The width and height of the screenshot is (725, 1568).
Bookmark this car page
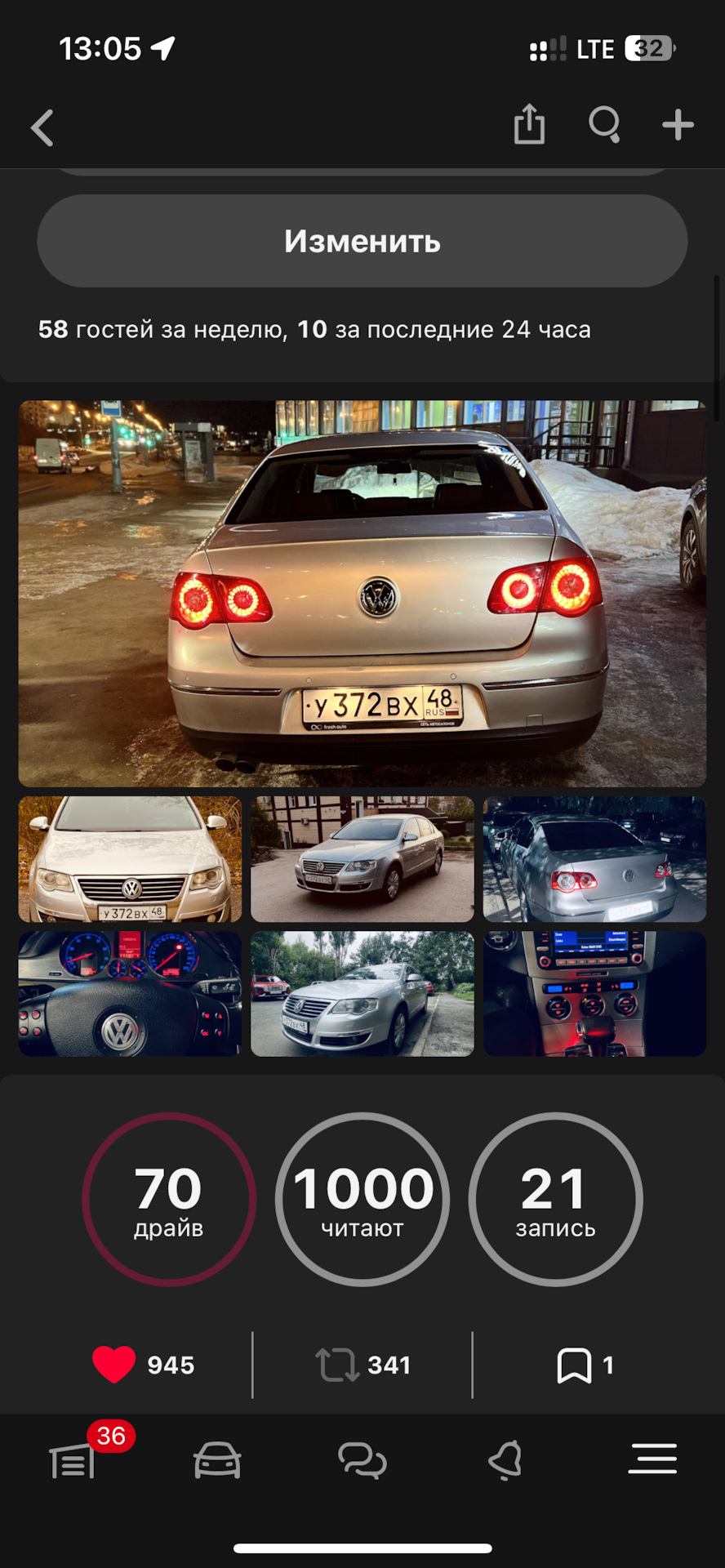click(574, 1365)
